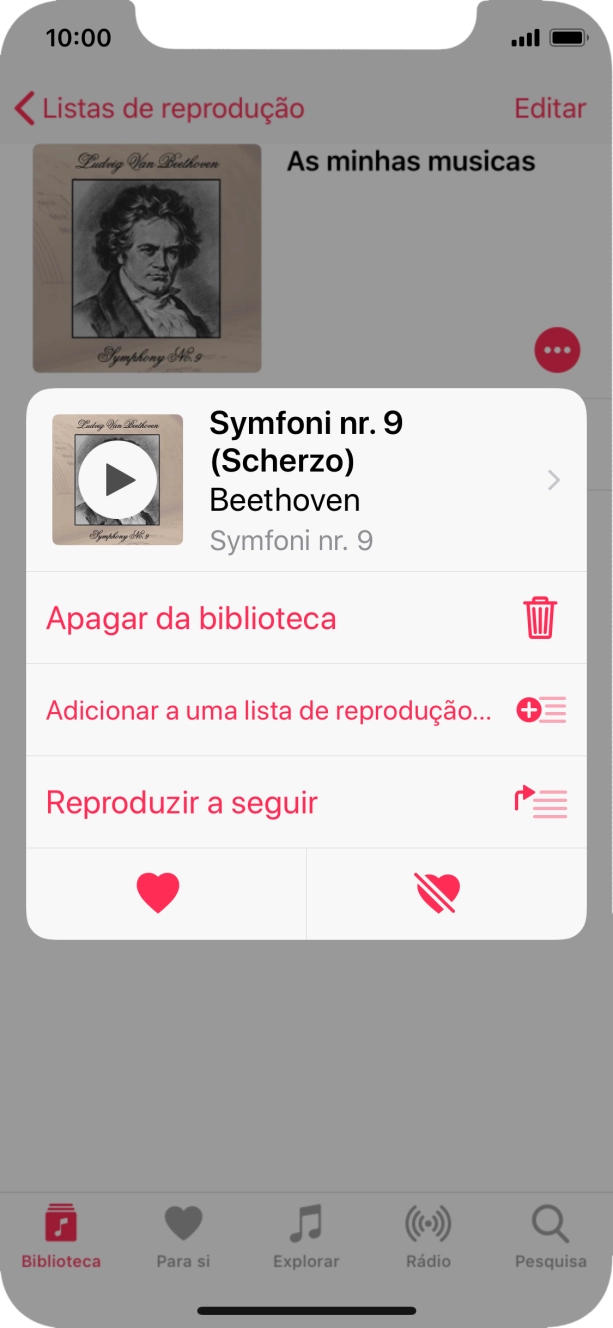The height and width of the screenshot is (1328, 613).
Task: Tap Editar in the top bar
Action: (x=550, y=108)
